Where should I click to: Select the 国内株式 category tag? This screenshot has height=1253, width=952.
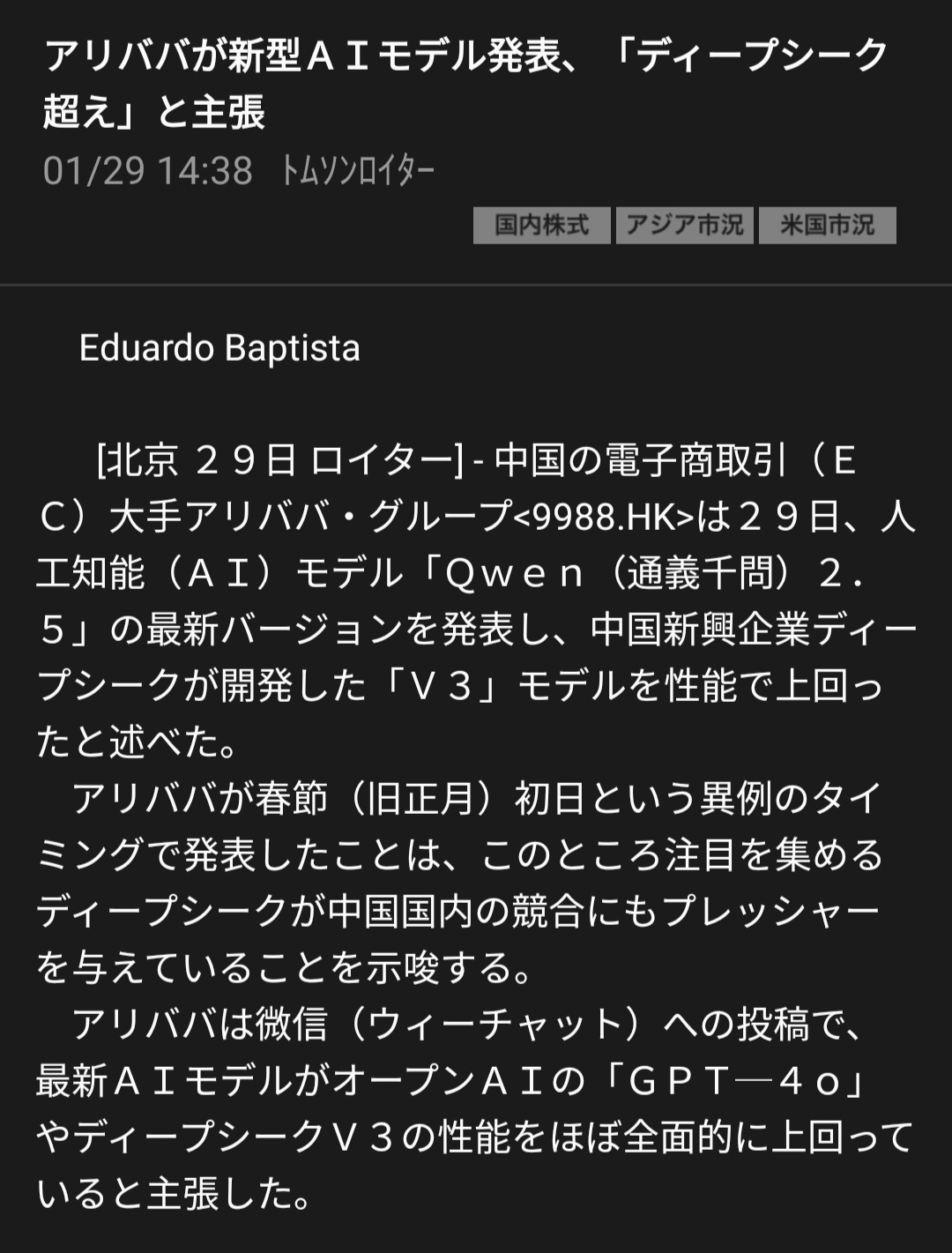(x=541, y=225)
